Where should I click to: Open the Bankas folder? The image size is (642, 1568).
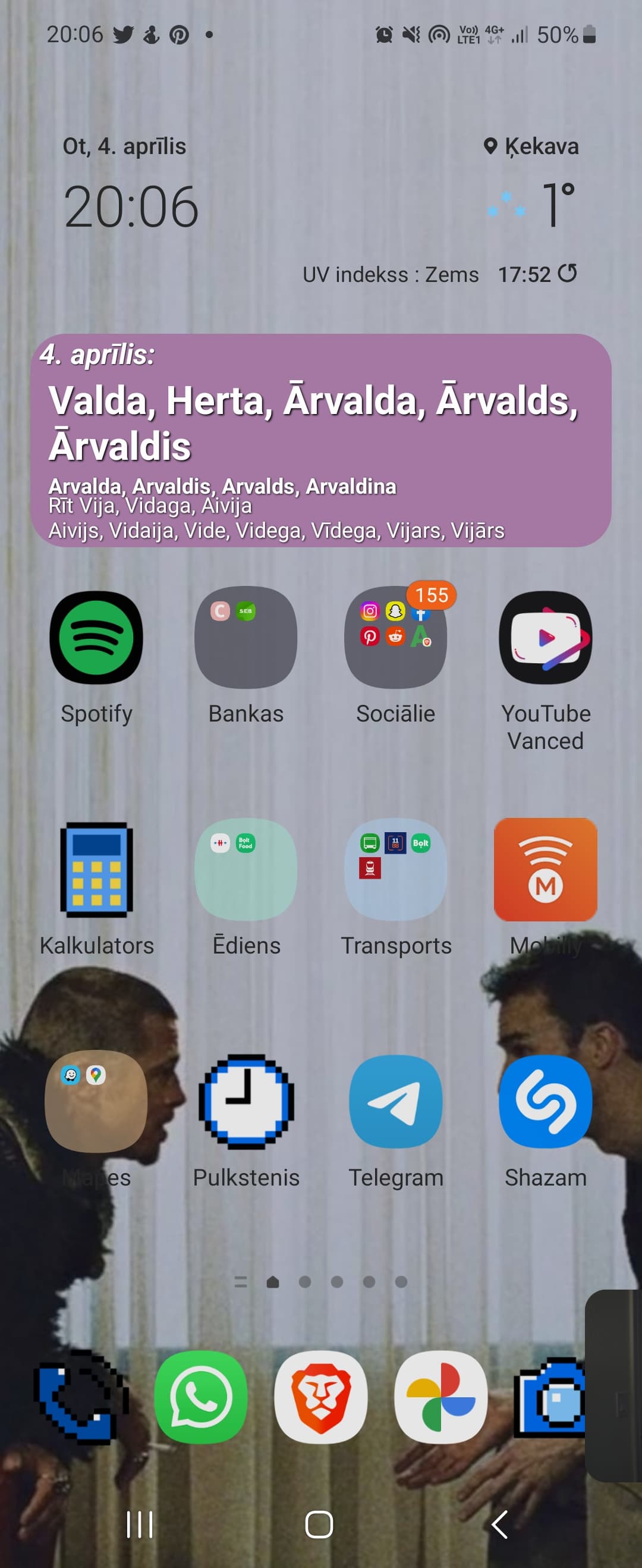pos(246,637)
